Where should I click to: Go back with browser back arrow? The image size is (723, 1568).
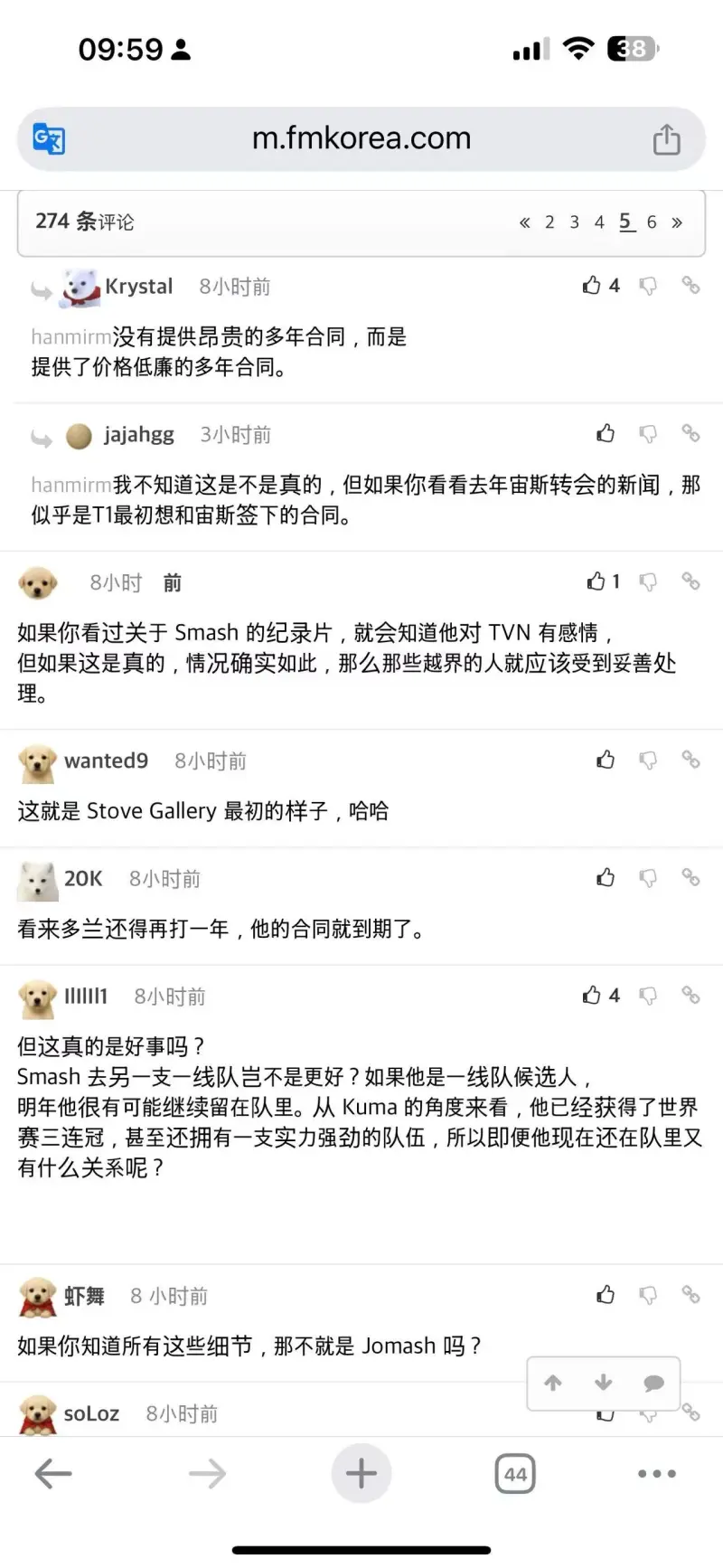pyautogui.click(x=53, y=1474)
